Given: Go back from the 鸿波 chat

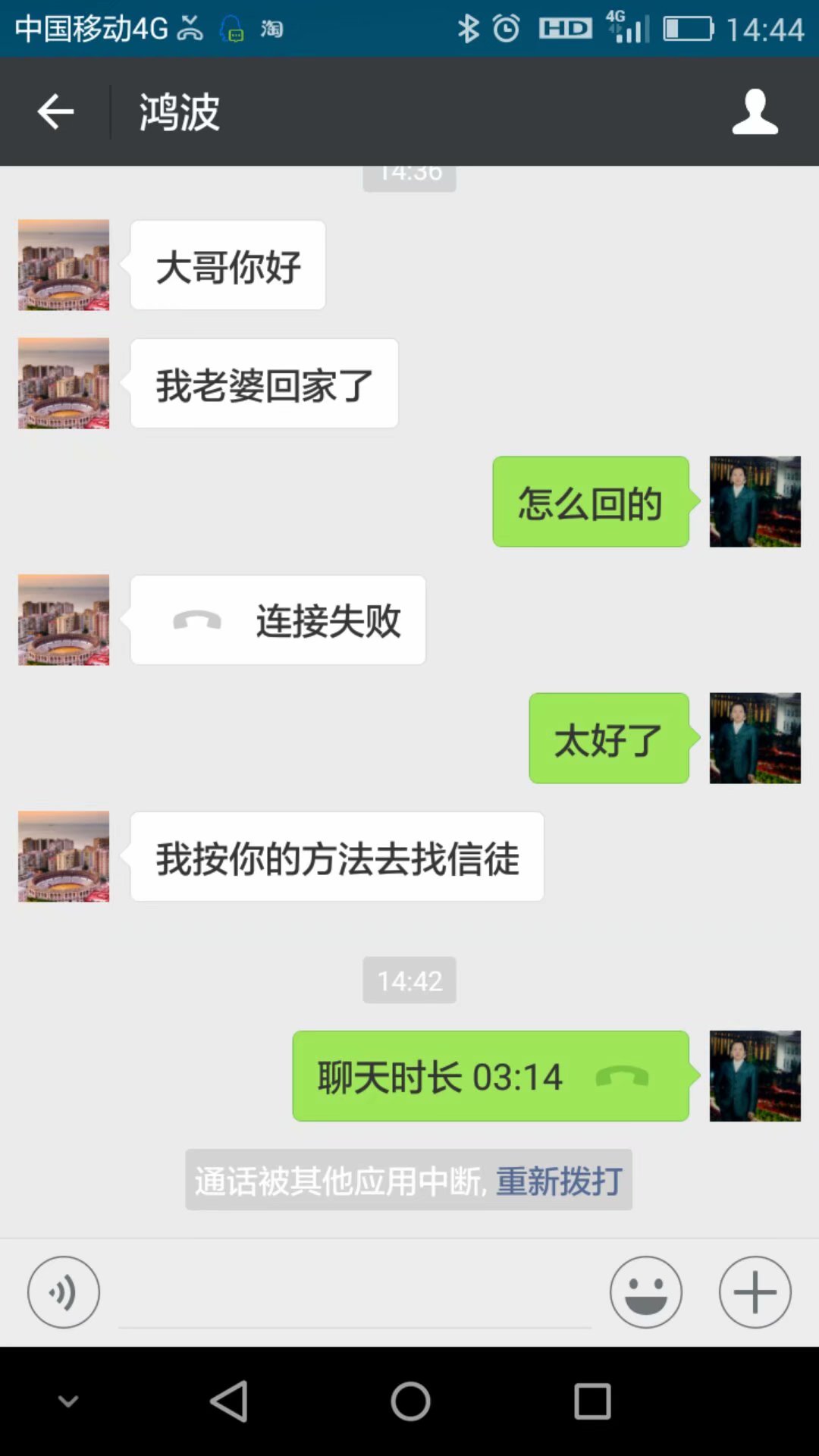Looking at the screenshot, I should tap(55, 112).
